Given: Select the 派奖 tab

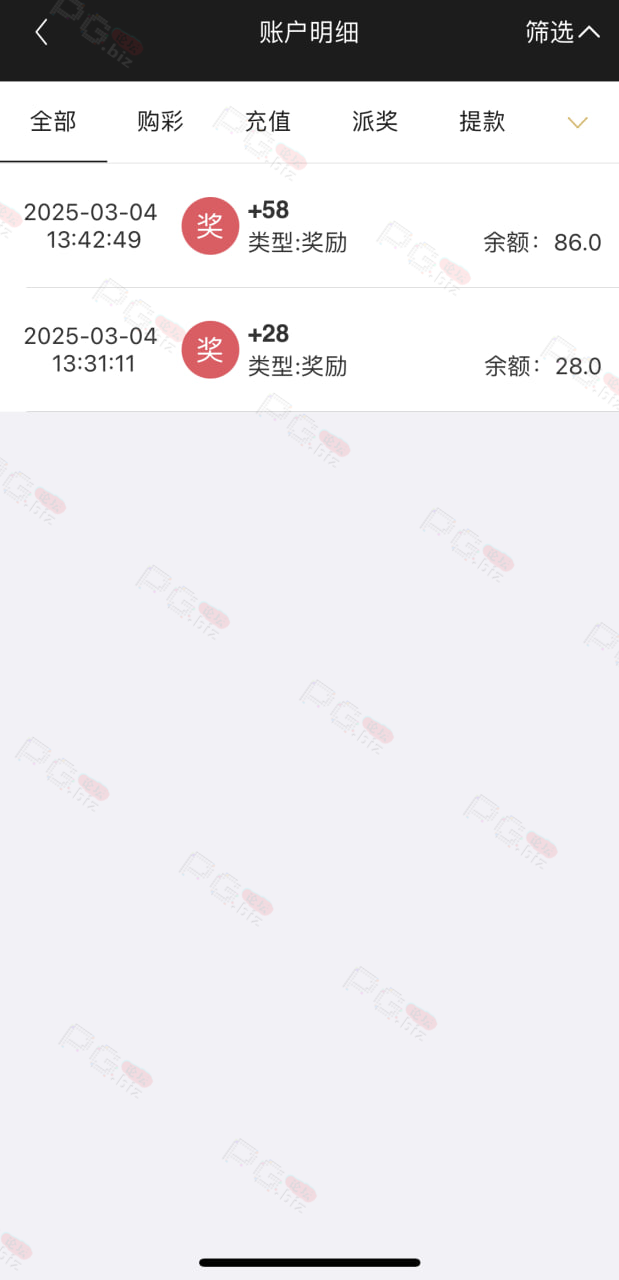Looking at the screenshot, I should click(x=375, y=122).
